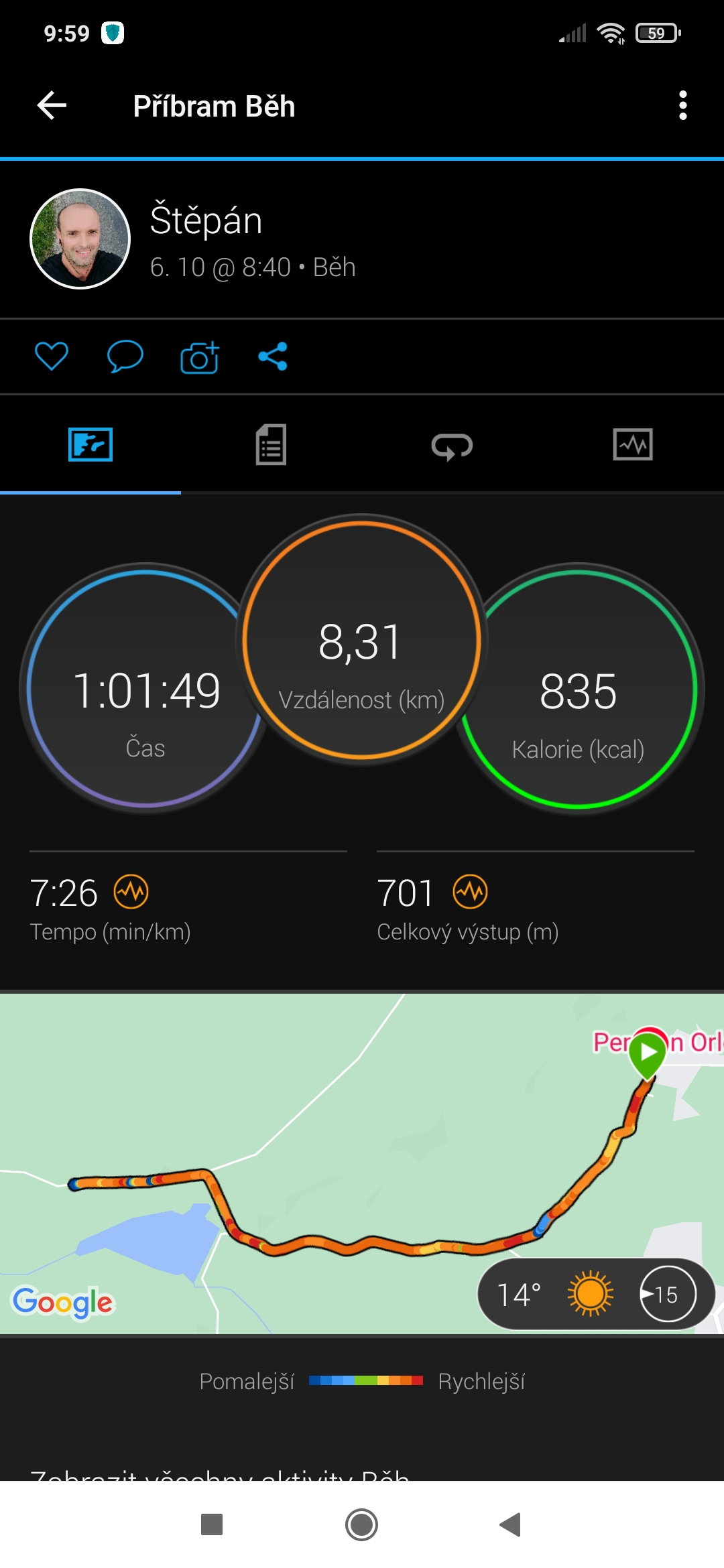Open the three-dot overflow menu
The image size is (724, 1568).
tap(682, 106)
